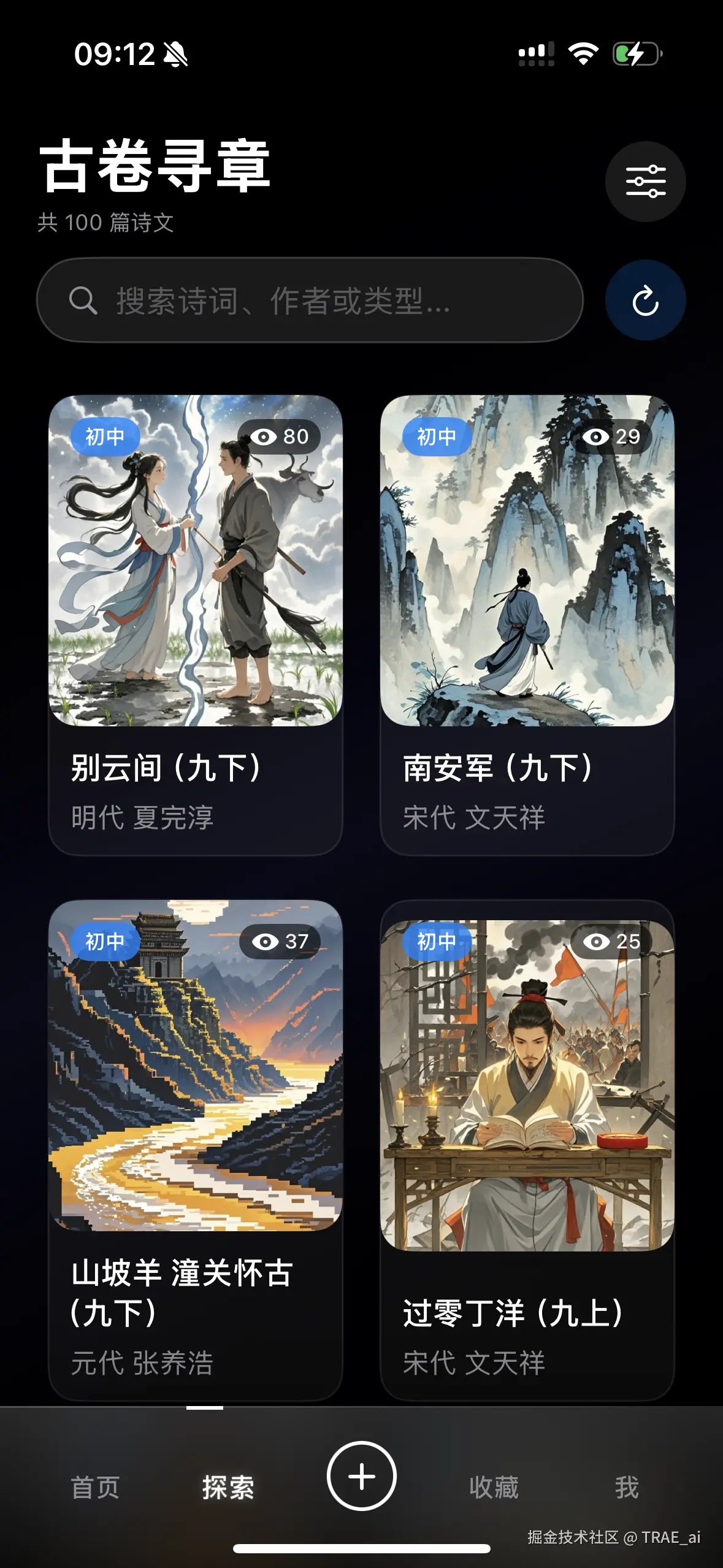Tap the plus button to add
723x1568 pixels.
click(362, 1475)
